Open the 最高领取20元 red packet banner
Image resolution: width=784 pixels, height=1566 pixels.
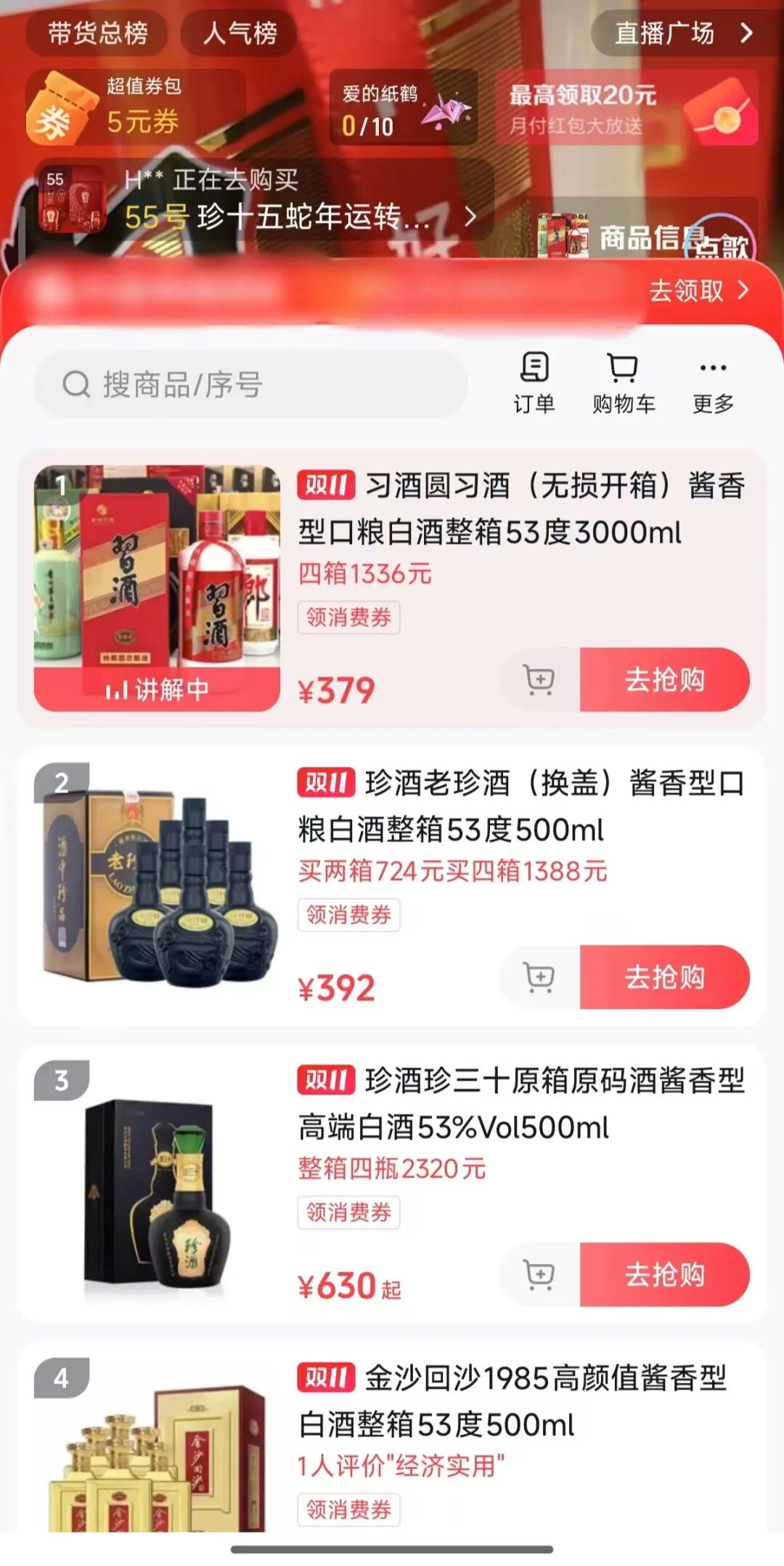coord(627,109)
